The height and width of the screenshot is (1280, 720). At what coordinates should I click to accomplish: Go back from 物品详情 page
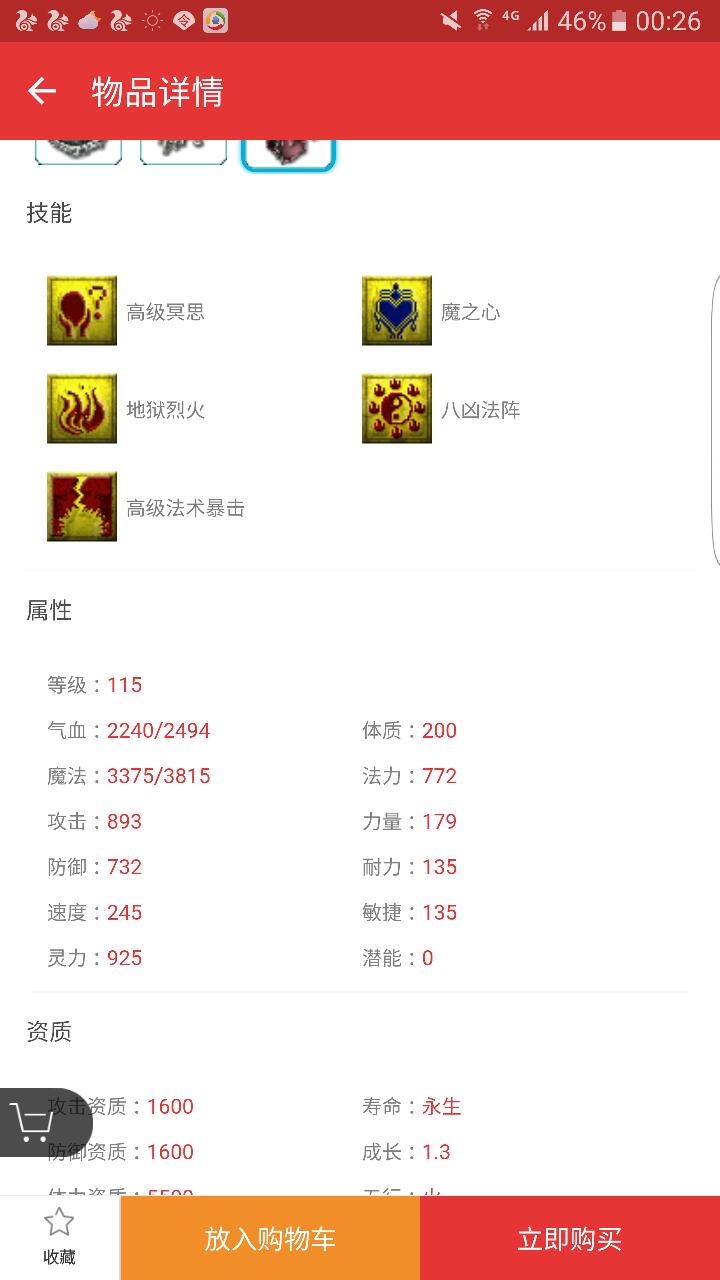[42, 91]
